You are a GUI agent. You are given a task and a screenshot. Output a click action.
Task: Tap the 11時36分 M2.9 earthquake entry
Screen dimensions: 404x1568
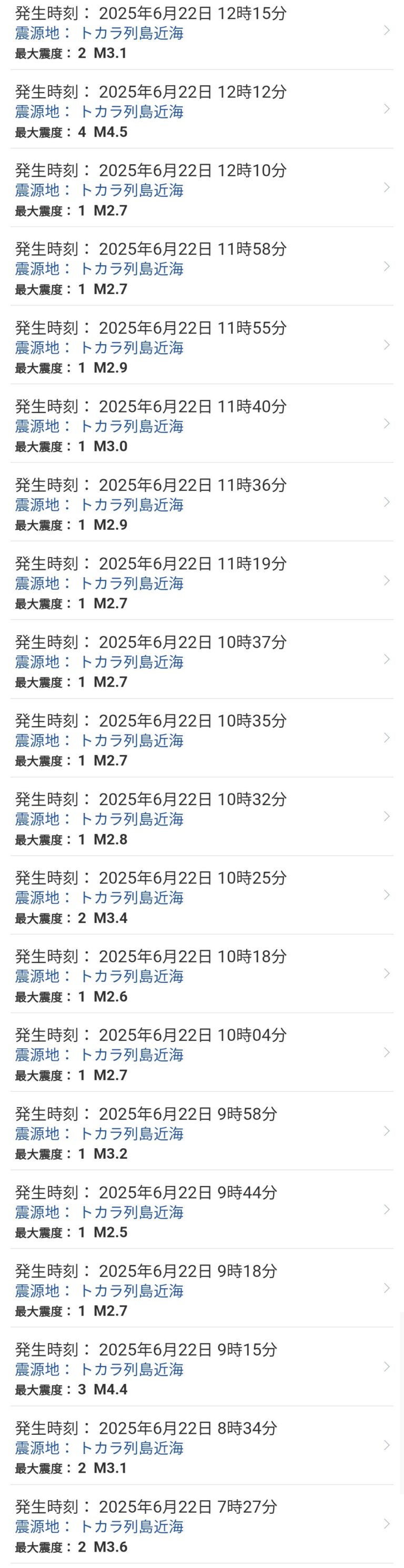(x=201, y=504)
